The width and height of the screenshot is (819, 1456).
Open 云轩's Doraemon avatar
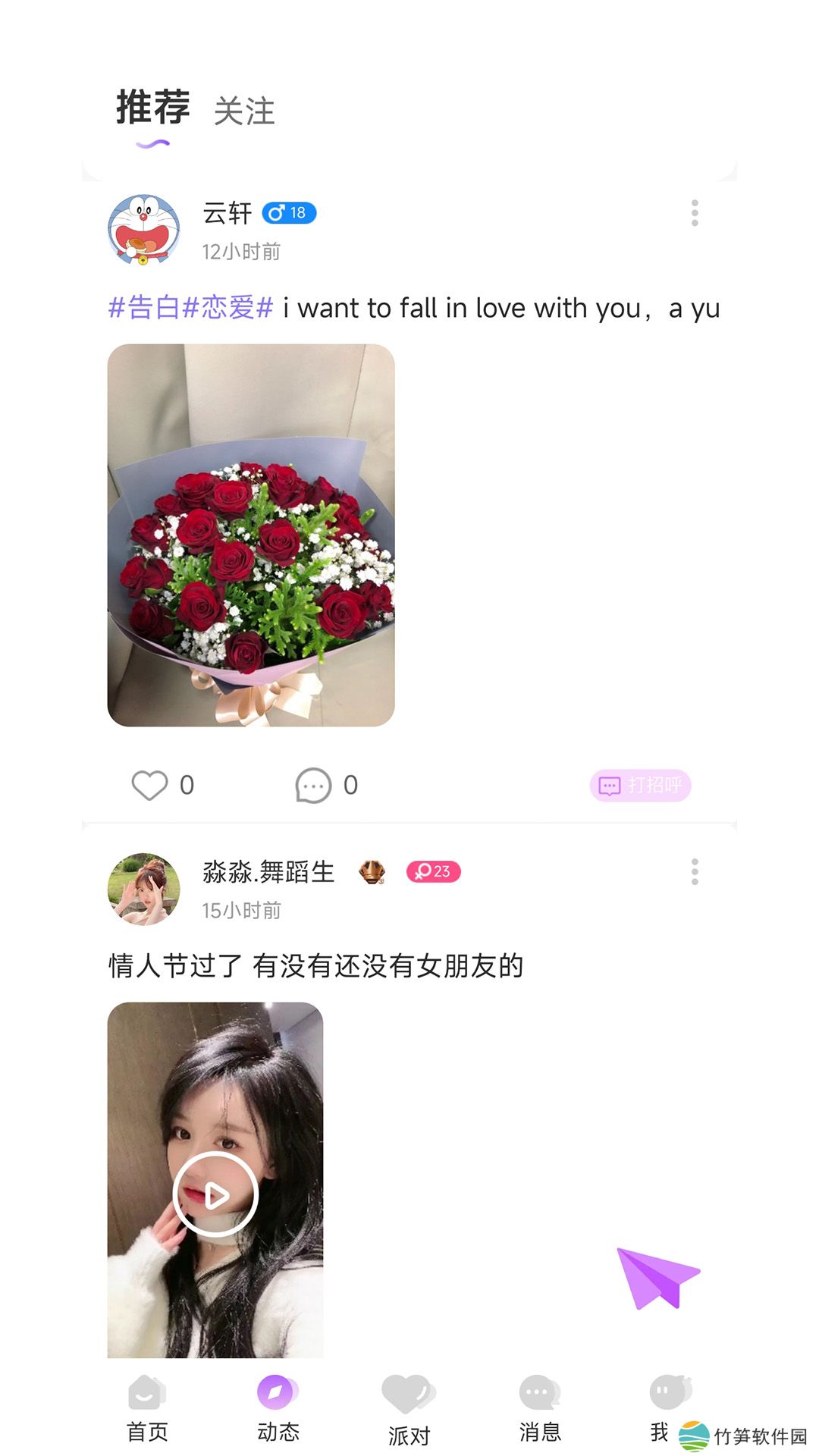tap(144, 231)
